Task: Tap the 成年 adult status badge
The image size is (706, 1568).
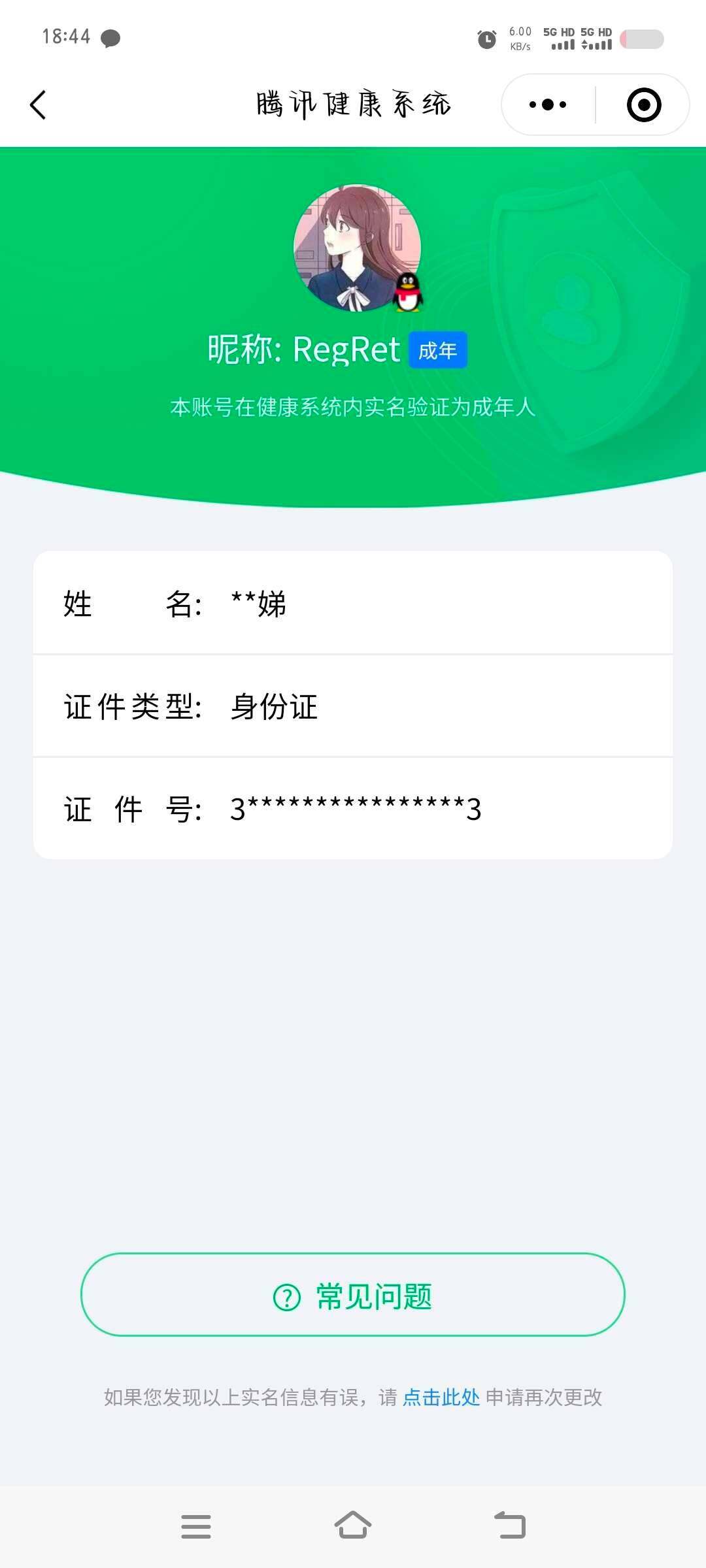Action: 439,350
